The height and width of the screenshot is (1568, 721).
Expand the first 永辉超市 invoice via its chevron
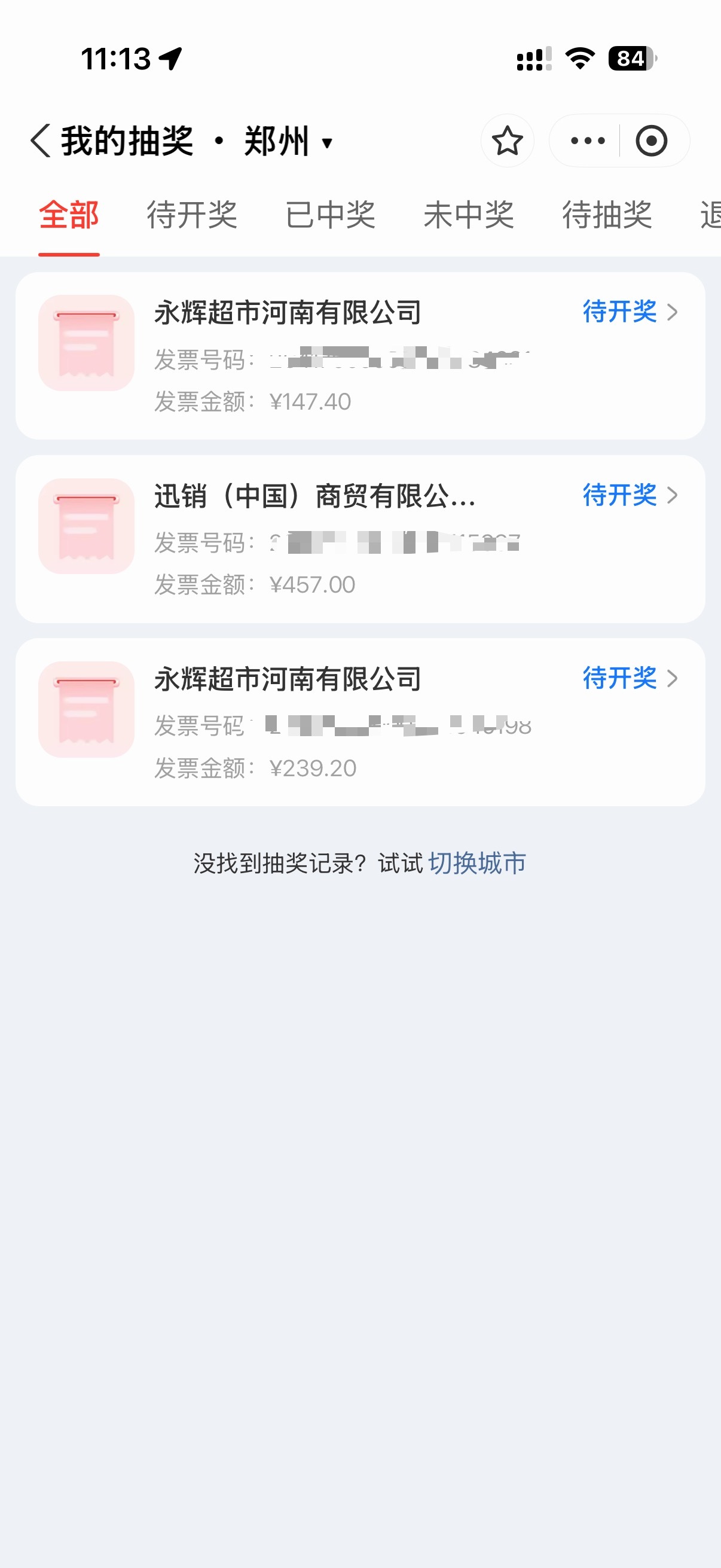(672, 313)
